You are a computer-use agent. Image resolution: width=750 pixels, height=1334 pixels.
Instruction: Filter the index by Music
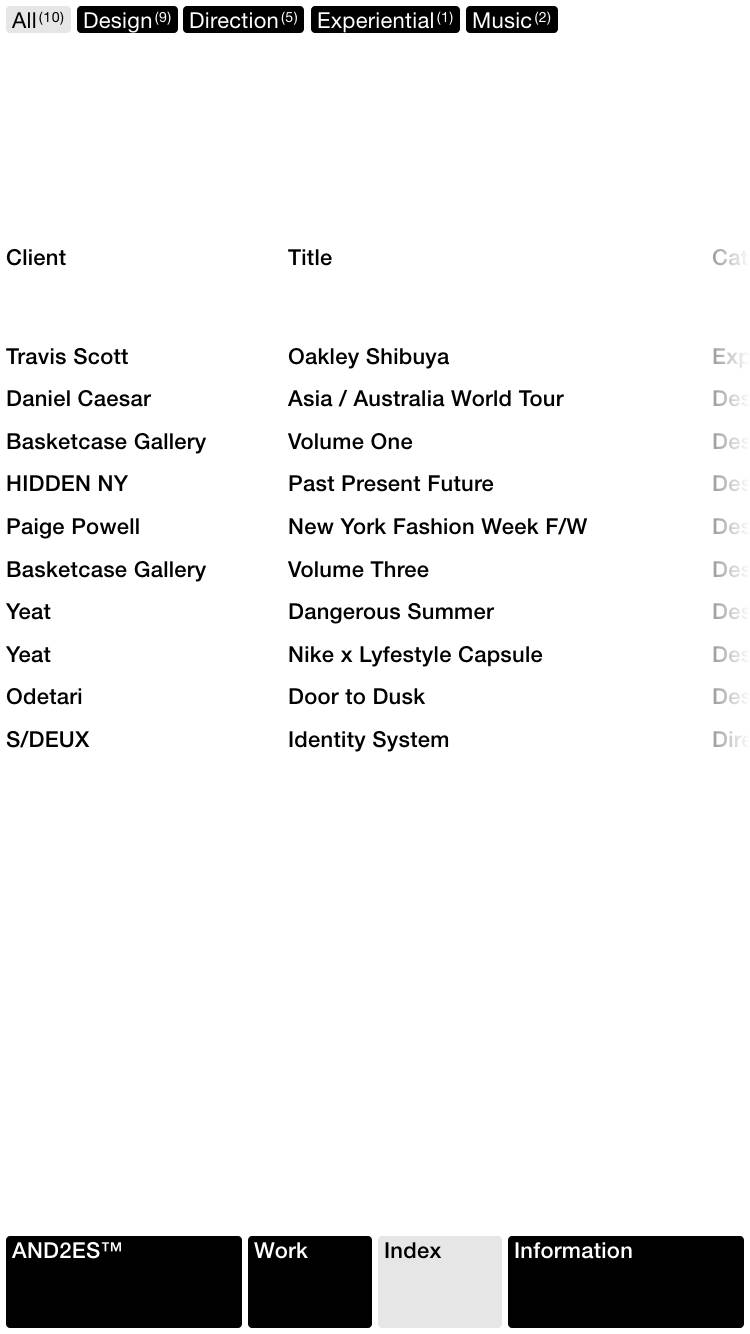click(511, 20)
